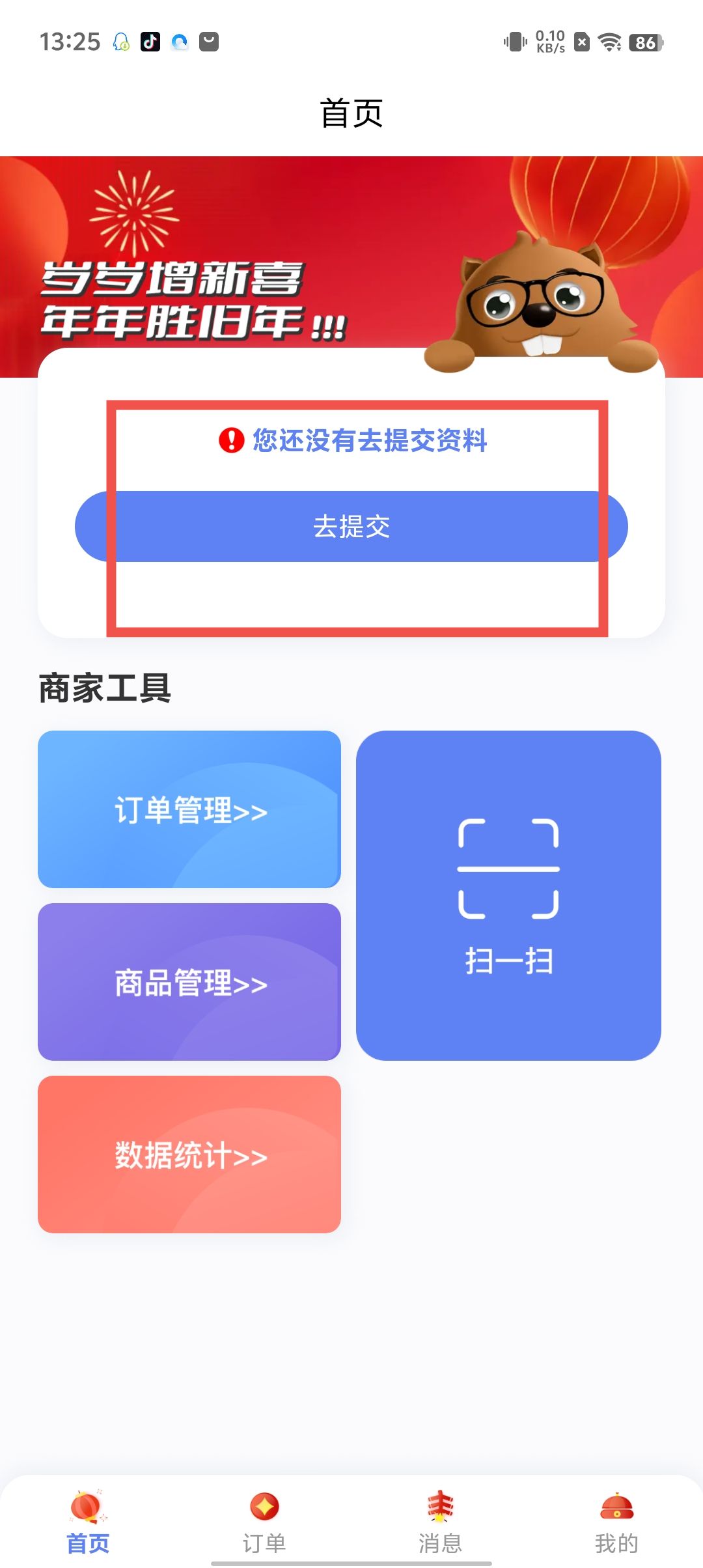Open 数据统计 data statistics
Screen dimensions: 703x1568
coord(189,1155)
